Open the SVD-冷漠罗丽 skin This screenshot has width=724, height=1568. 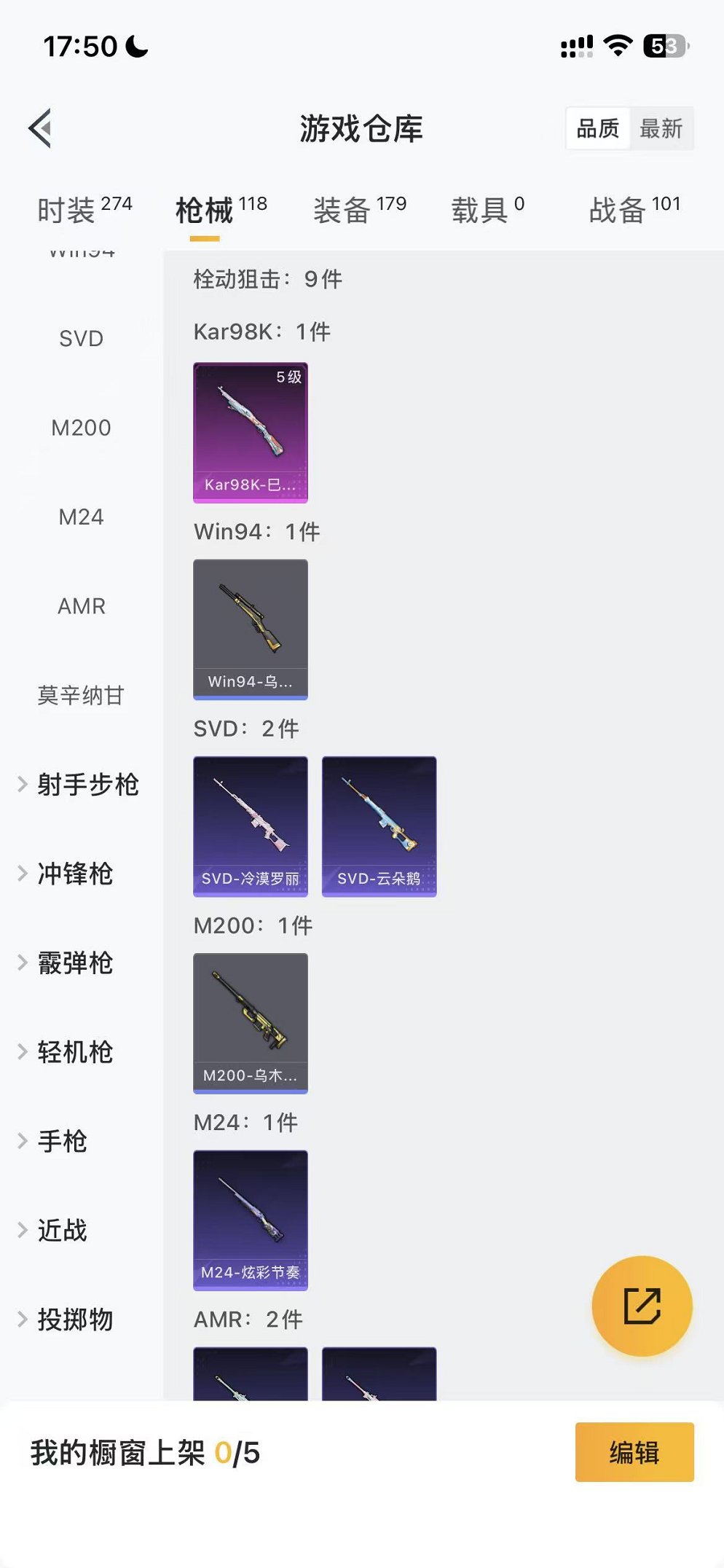(x=251, y=824)
